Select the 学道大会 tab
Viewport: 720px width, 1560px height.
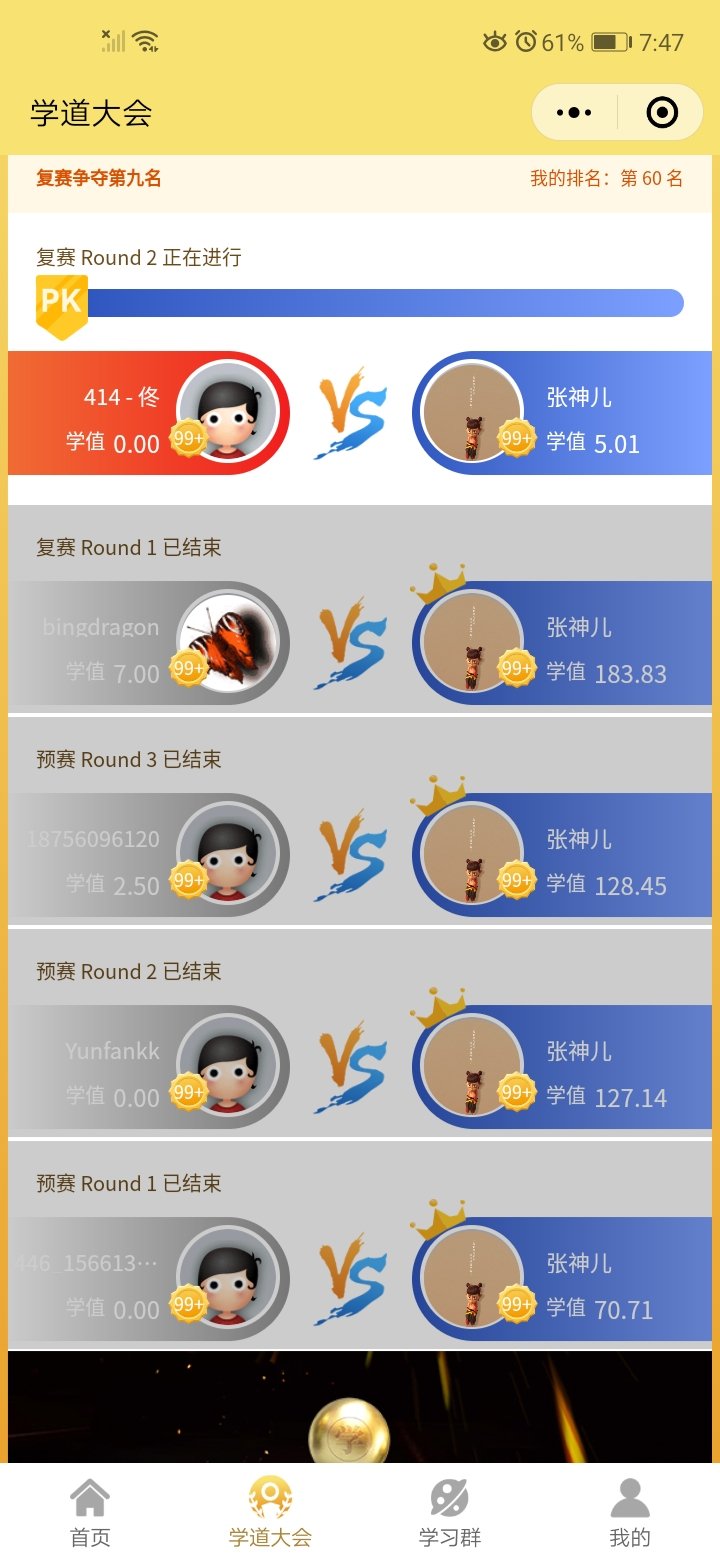(270, 1514)
